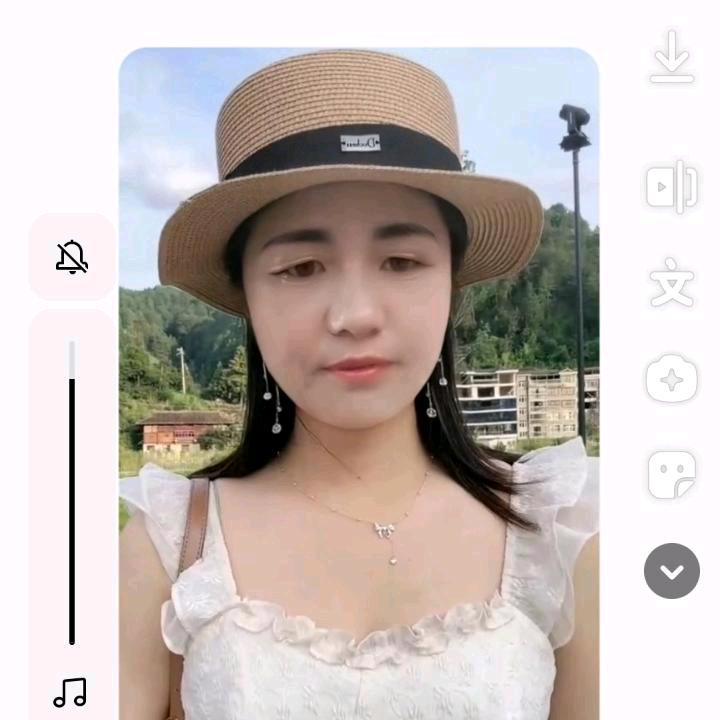
Task: Open the sparkle effects tool
Action: (672, 380)
